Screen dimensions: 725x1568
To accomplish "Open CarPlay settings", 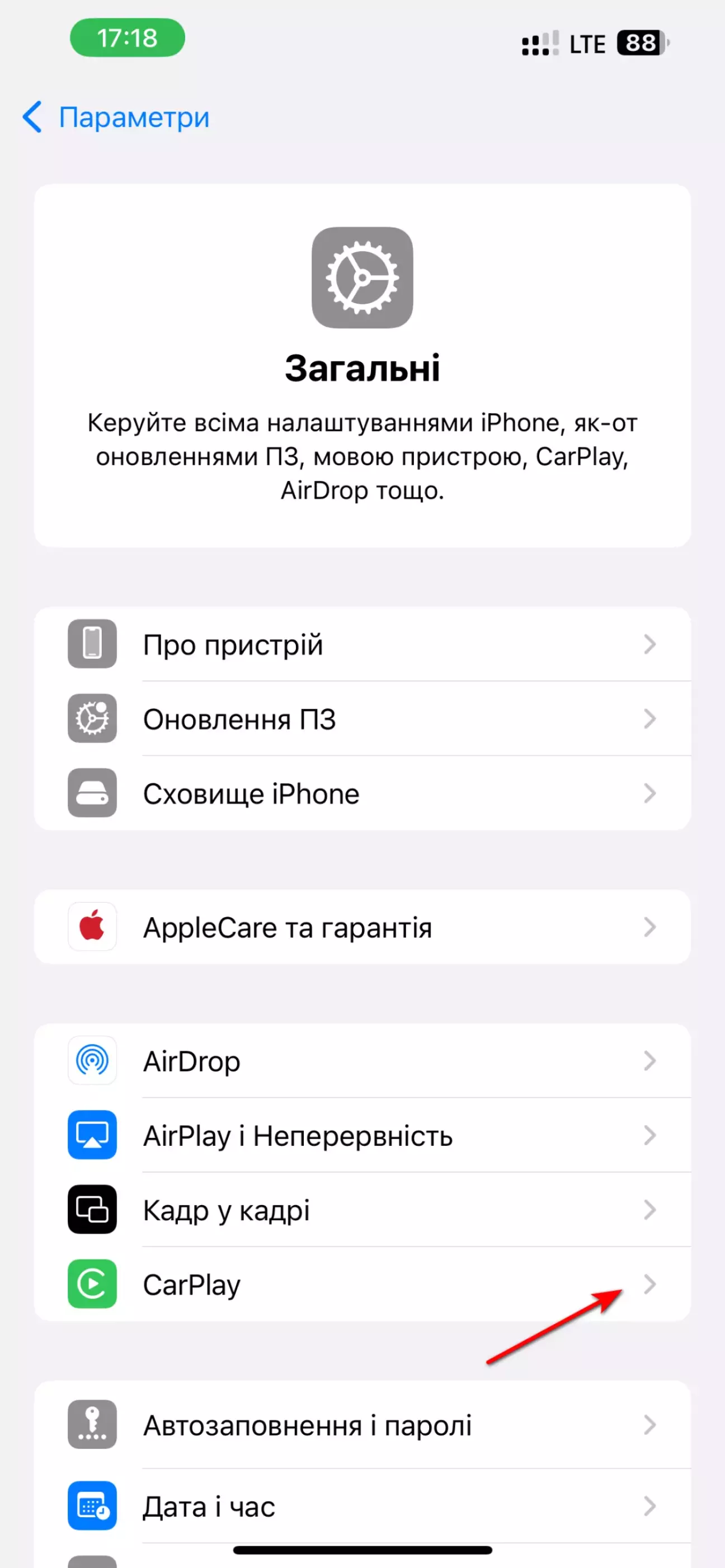I will pos(361,1284).
